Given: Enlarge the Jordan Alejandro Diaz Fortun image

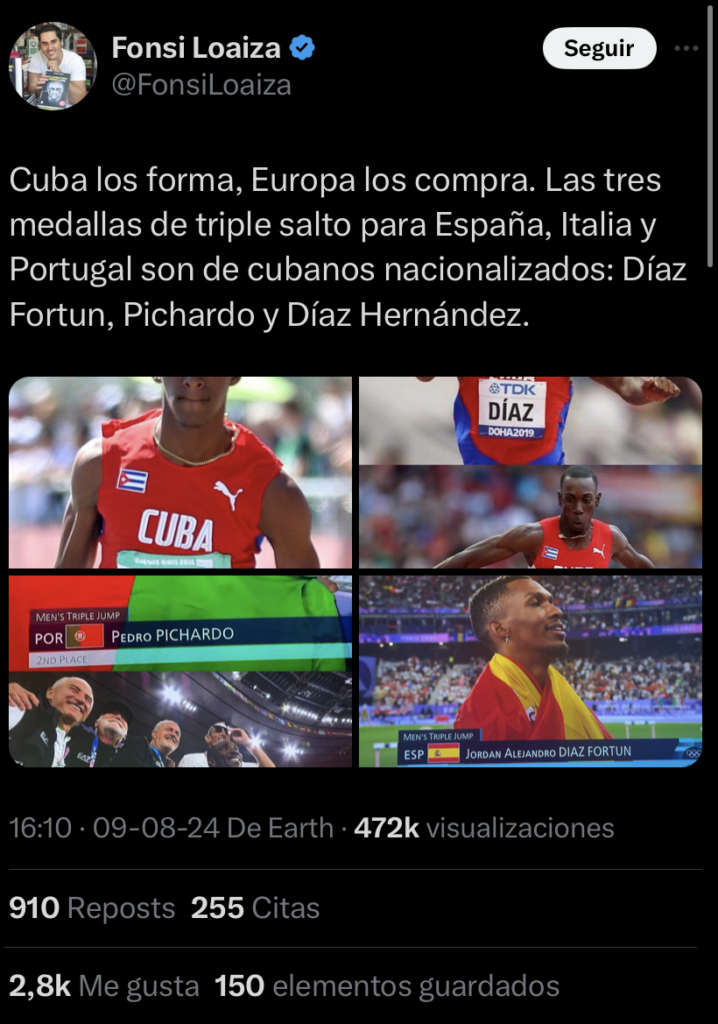Looking at the screenshot, I should coord(530,671).
